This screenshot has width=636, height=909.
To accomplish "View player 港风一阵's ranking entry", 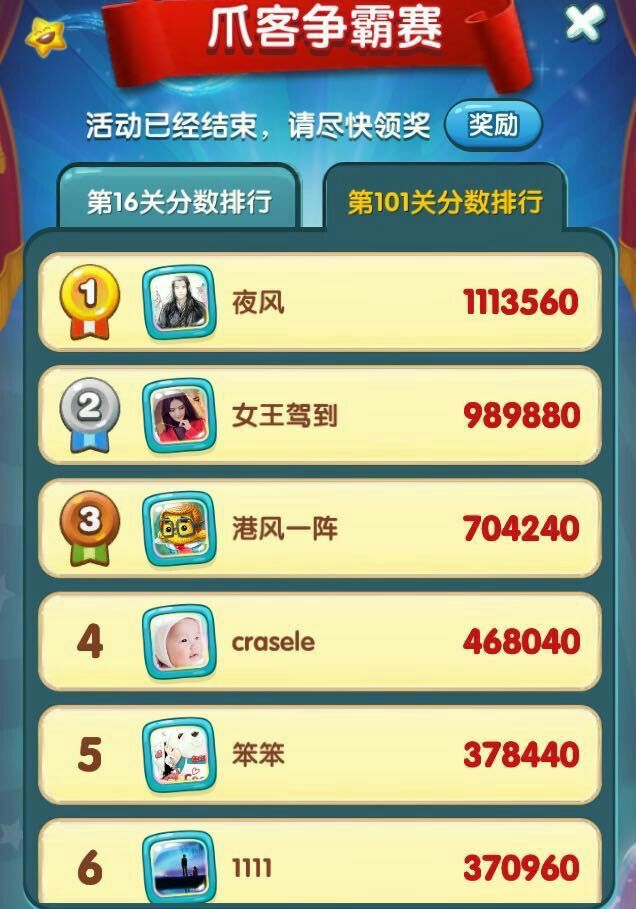I will click(320, 528).
